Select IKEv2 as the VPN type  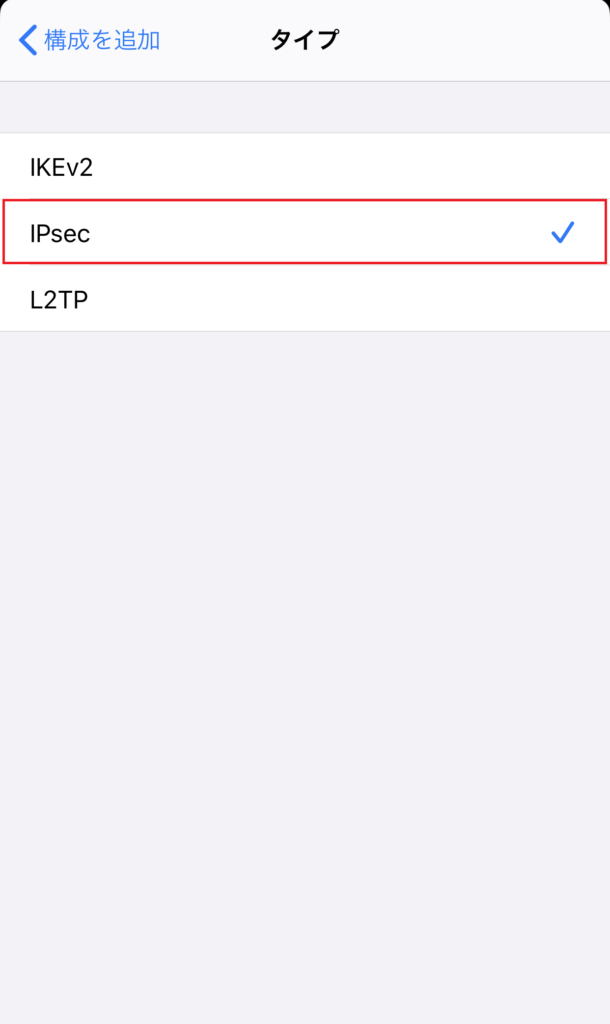305,167
